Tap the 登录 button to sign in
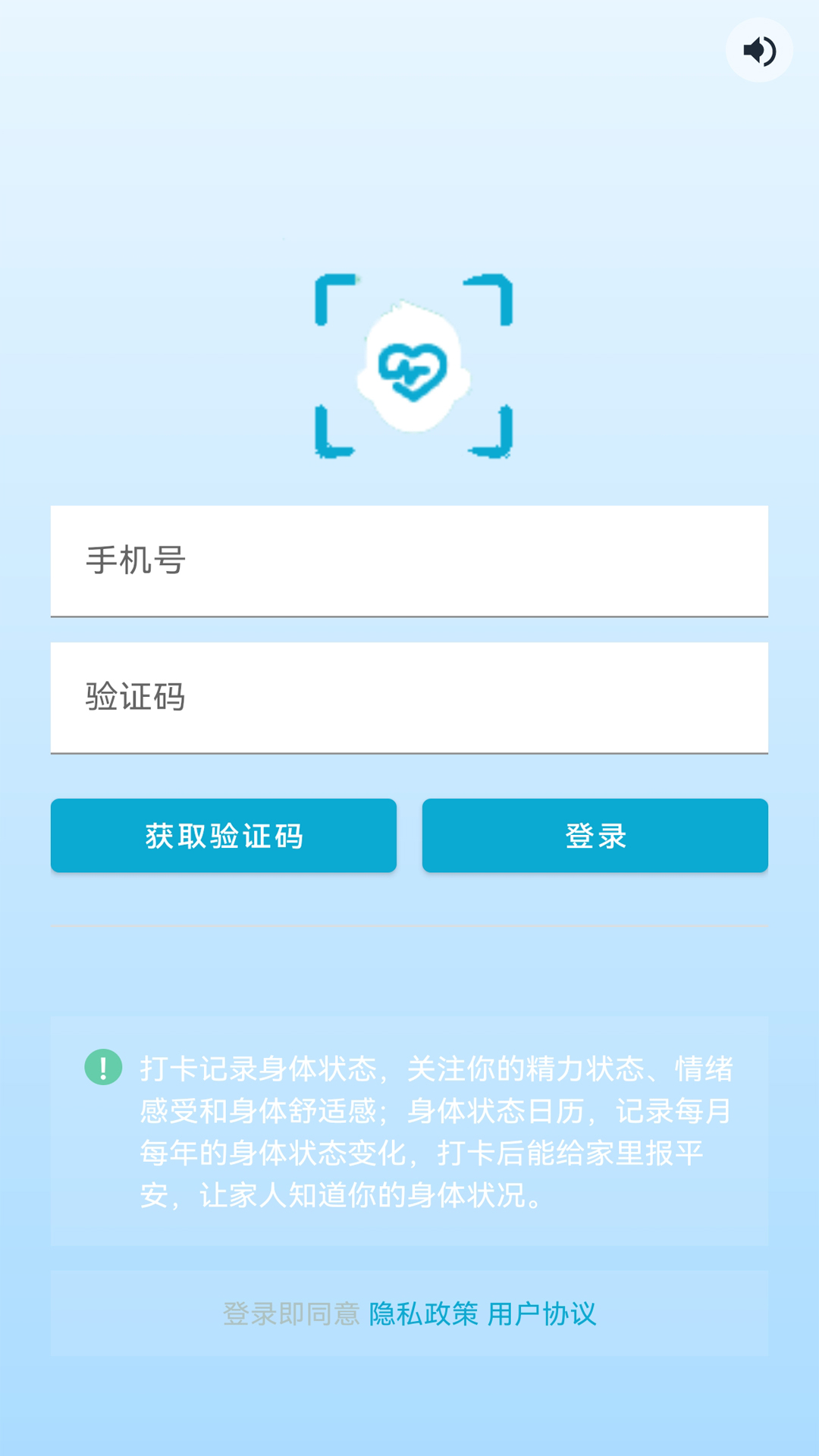Image resolution: width=819 pixels, height=1456 pixels. coord(595,835)
